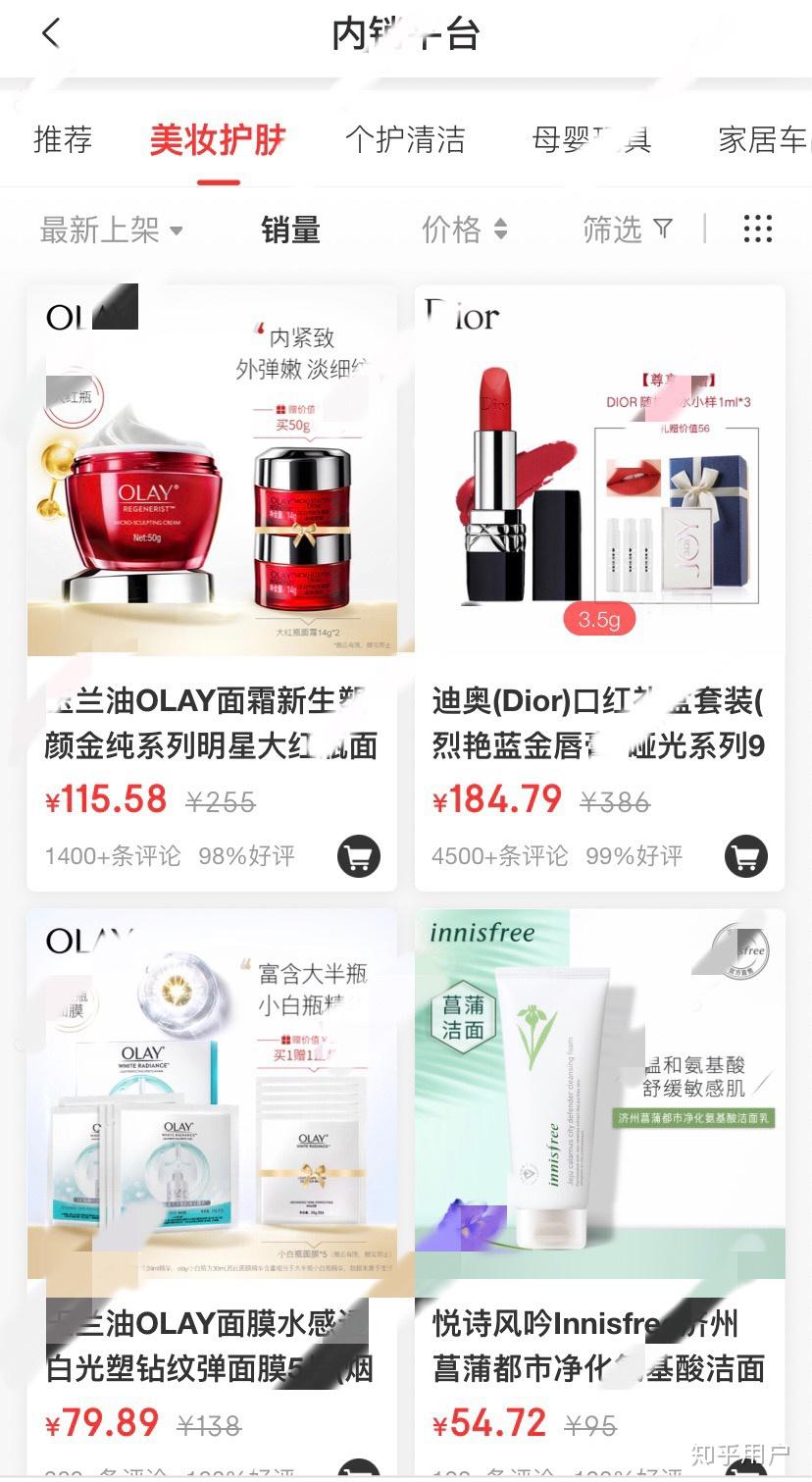Toggle the grid layout view icon
The width and height of the screenshot is (812, 1482).
757,229
